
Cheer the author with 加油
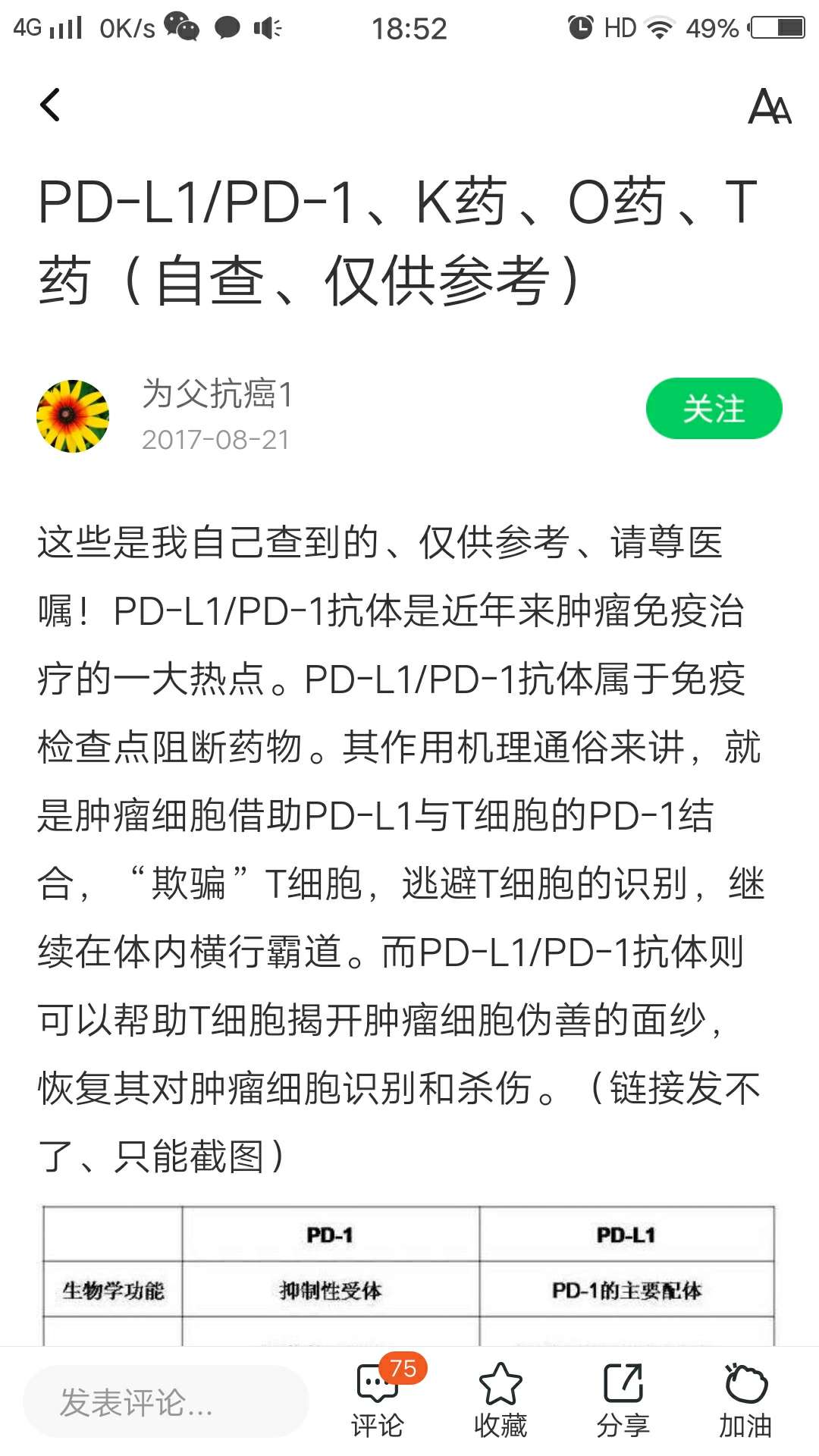745,1400
